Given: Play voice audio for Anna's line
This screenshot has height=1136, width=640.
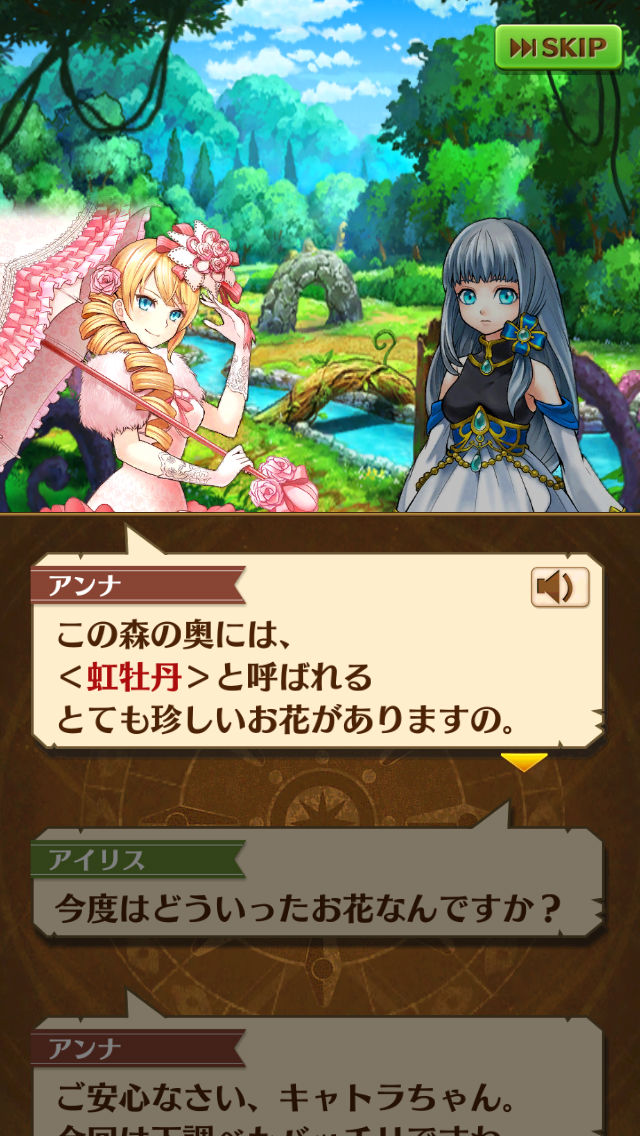Looking at the screenshot, I should (x=559, y=587).
